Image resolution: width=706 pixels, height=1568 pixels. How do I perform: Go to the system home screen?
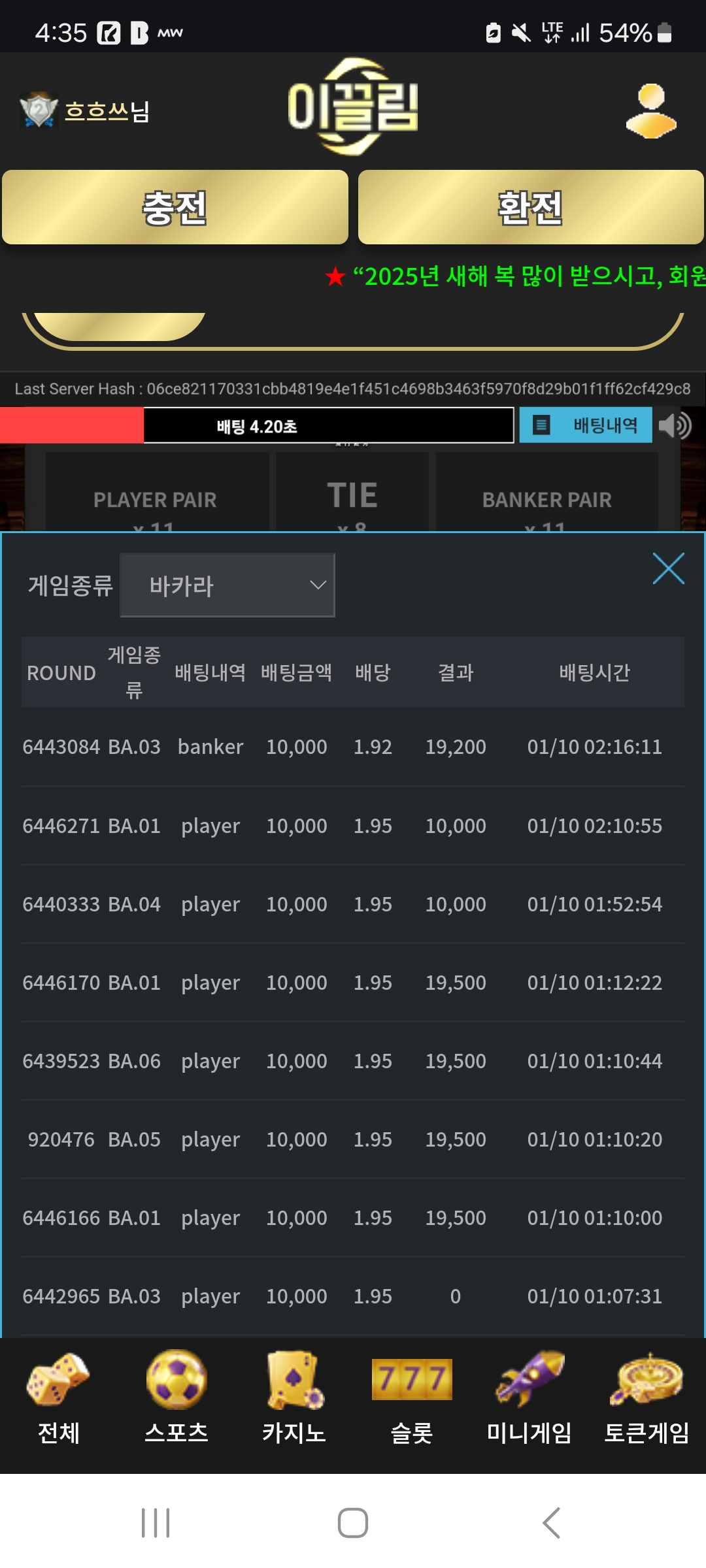tap(353, 1523)
